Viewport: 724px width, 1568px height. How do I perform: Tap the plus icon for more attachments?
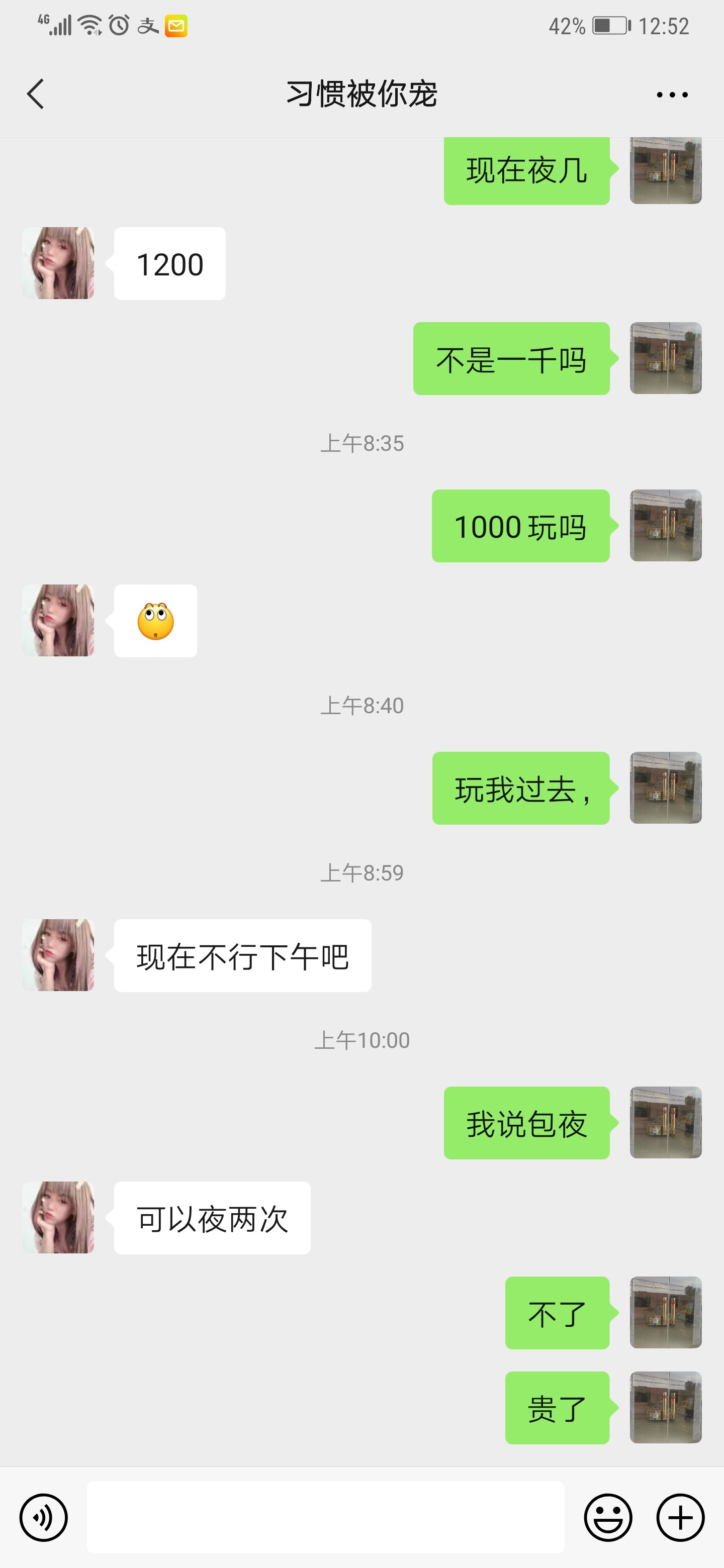(x=680, y=1517)
